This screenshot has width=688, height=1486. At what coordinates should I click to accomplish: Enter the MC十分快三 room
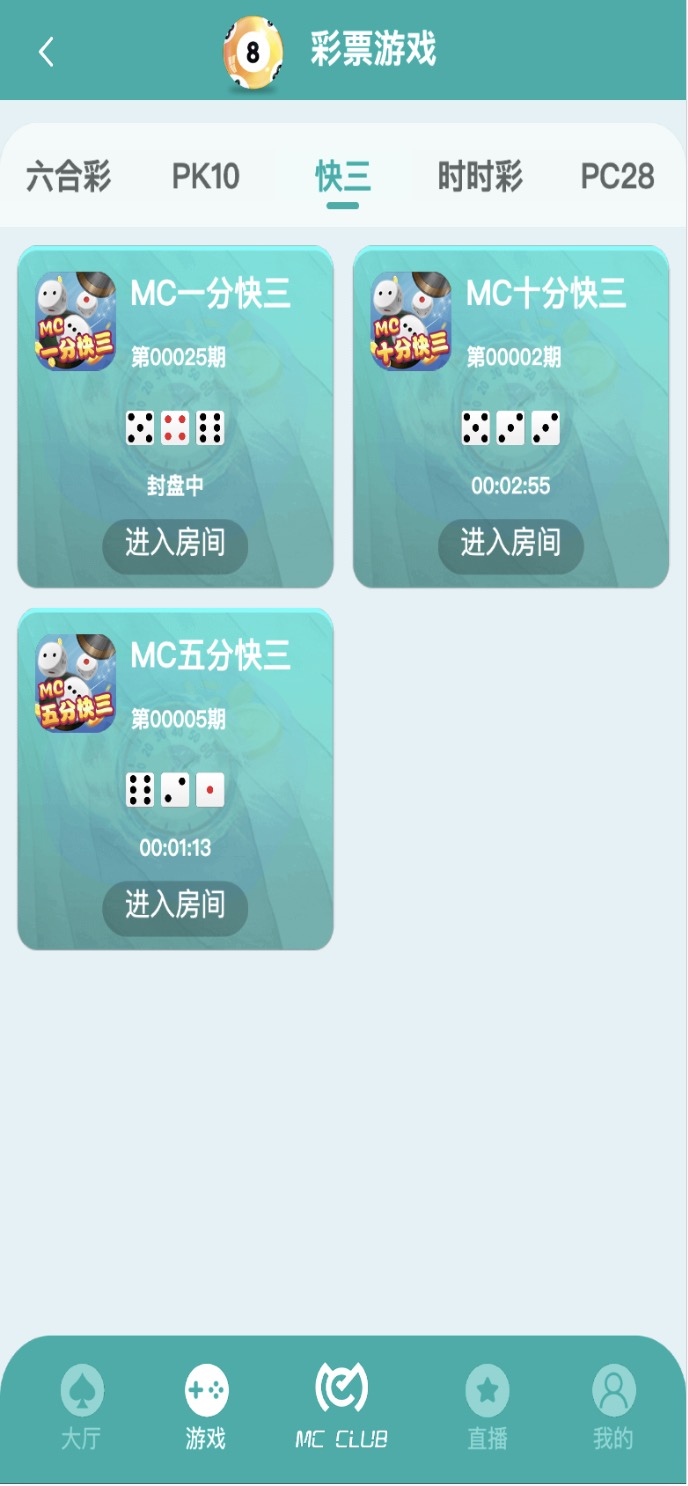511,544
